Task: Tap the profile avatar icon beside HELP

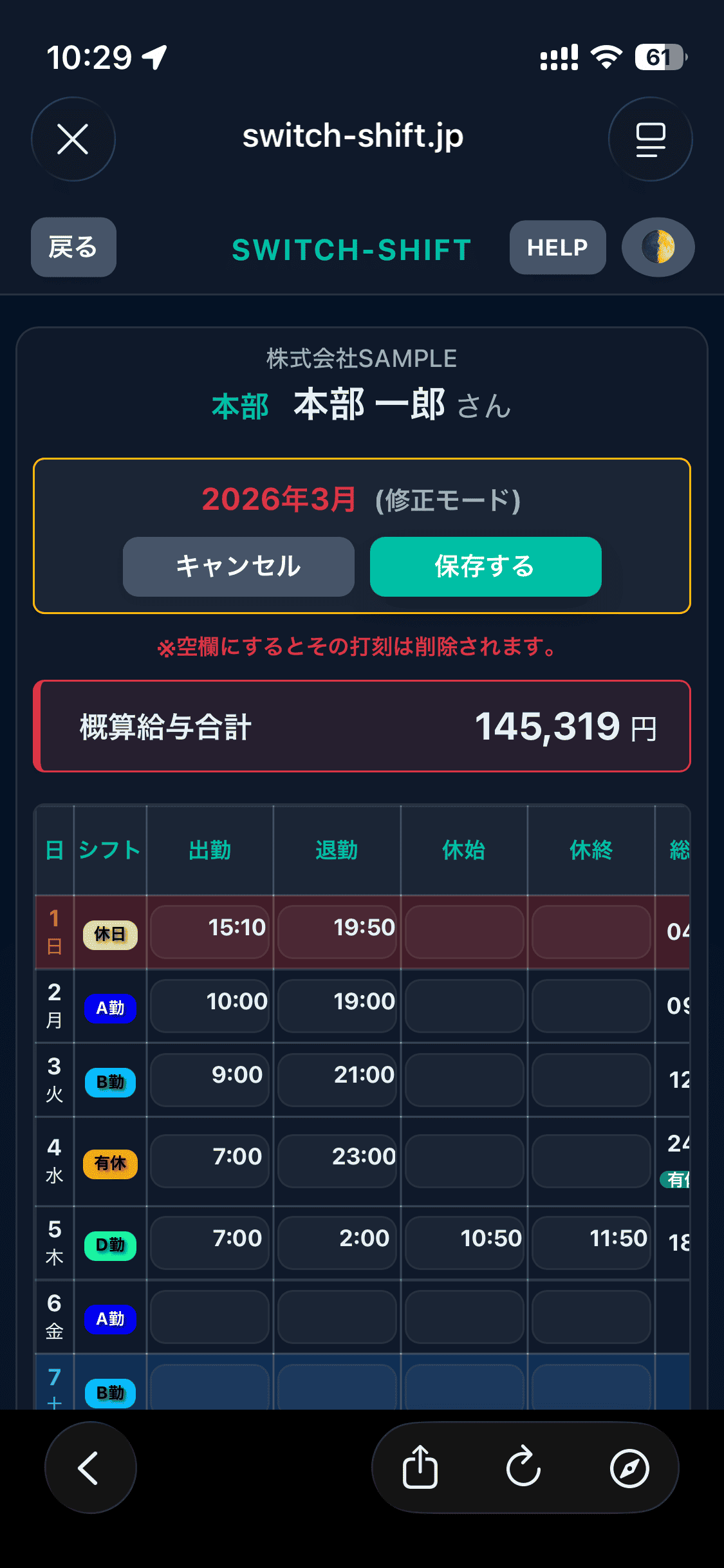Action: click(657, 247)
